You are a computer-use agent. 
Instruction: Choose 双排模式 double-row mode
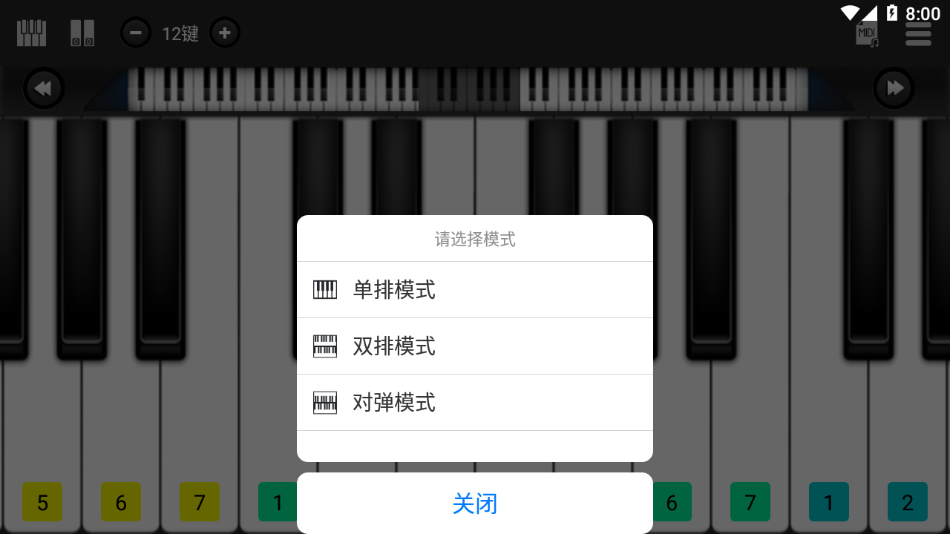(x=474, y=346)
